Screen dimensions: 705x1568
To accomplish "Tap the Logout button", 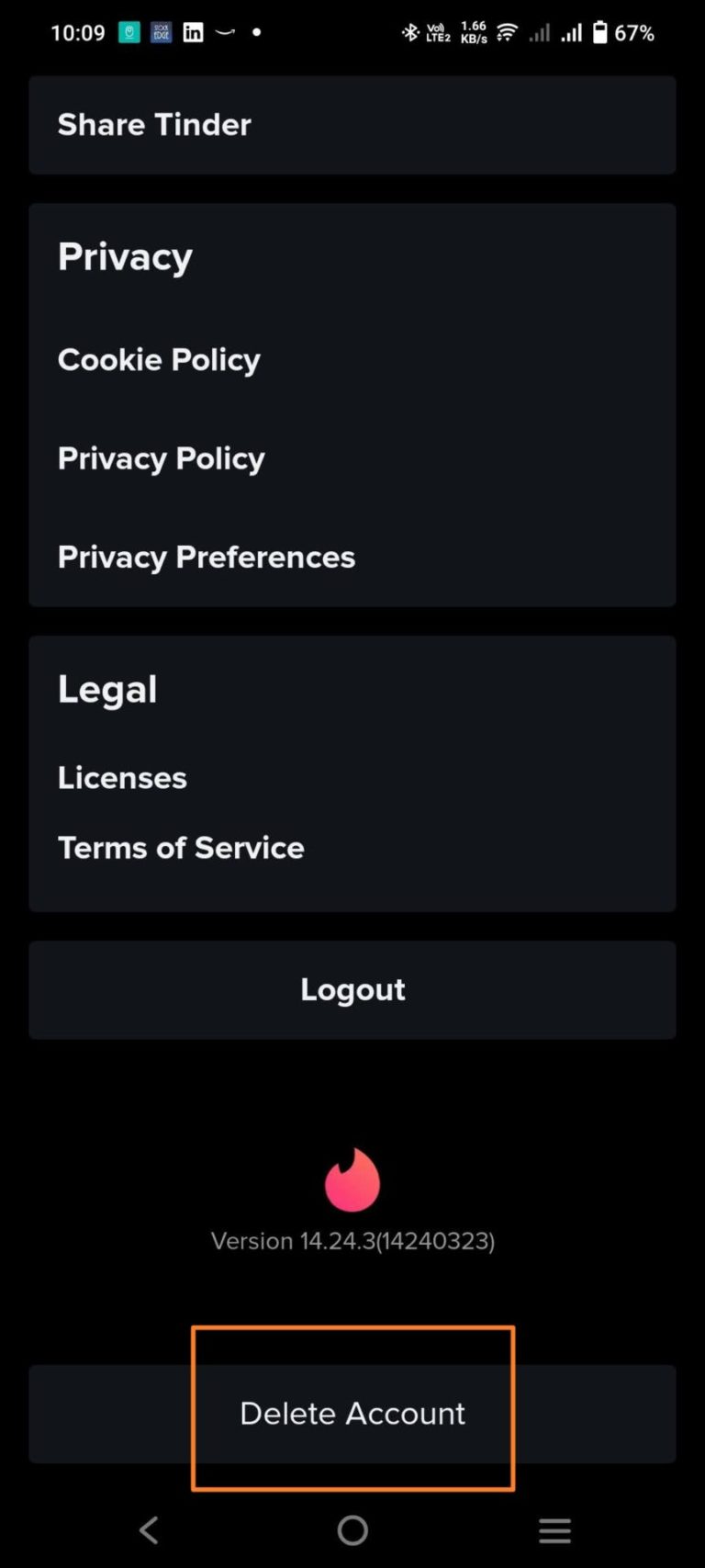I will [352, 989].
